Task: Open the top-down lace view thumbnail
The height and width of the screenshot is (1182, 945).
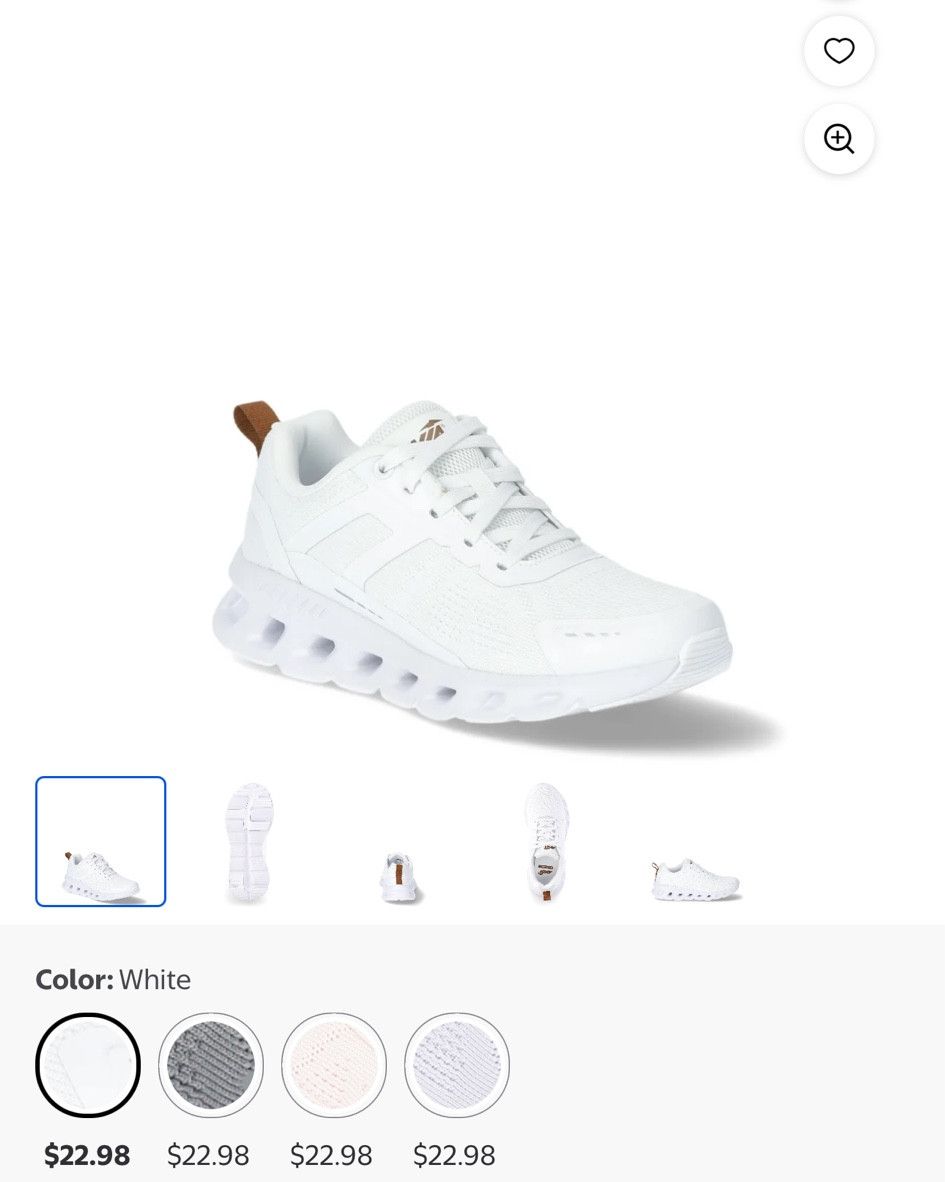Action: click(546, 841)
